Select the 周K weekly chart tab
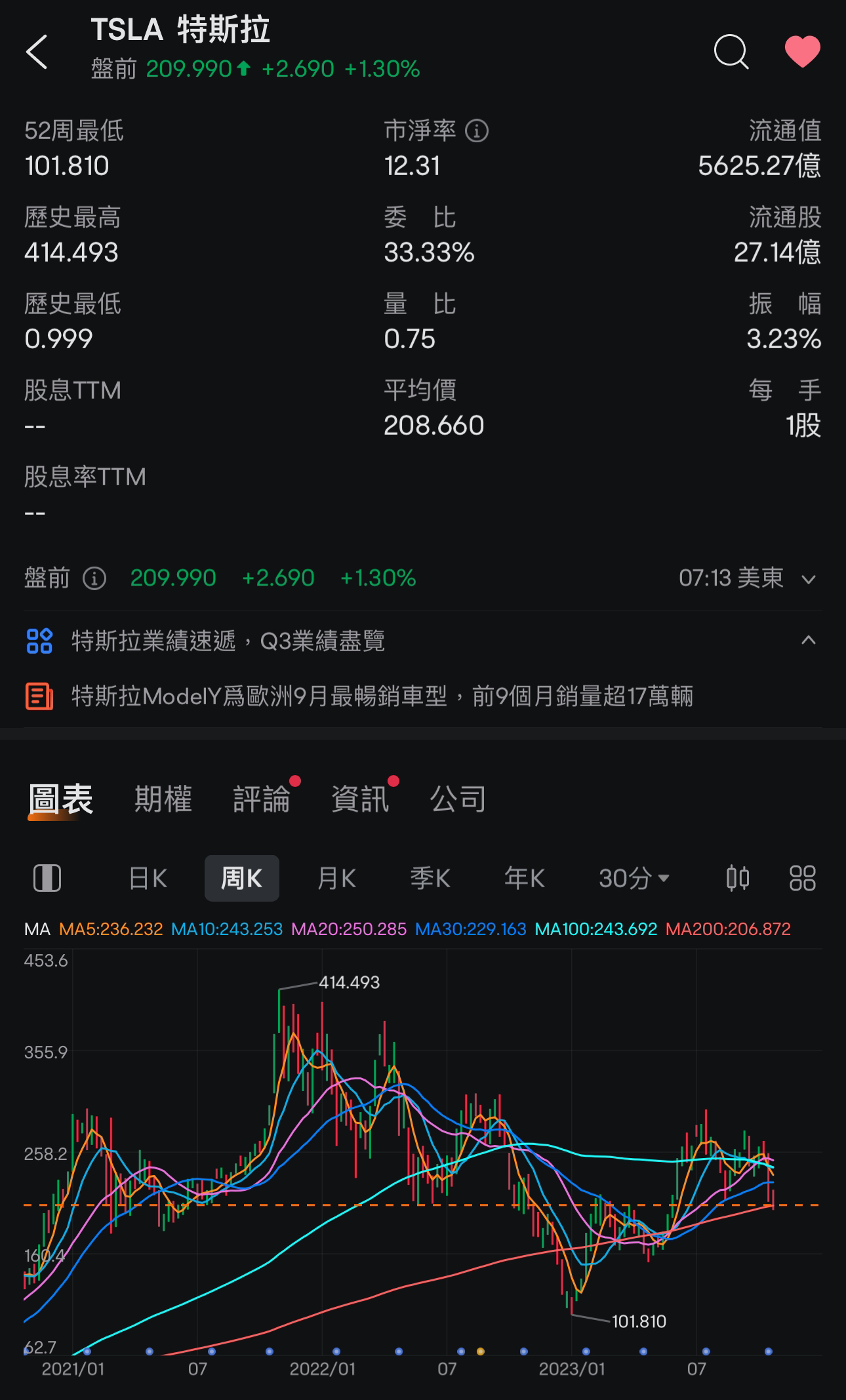The width and height of the screenshot is (846, 1400). (x=242, y=878)
